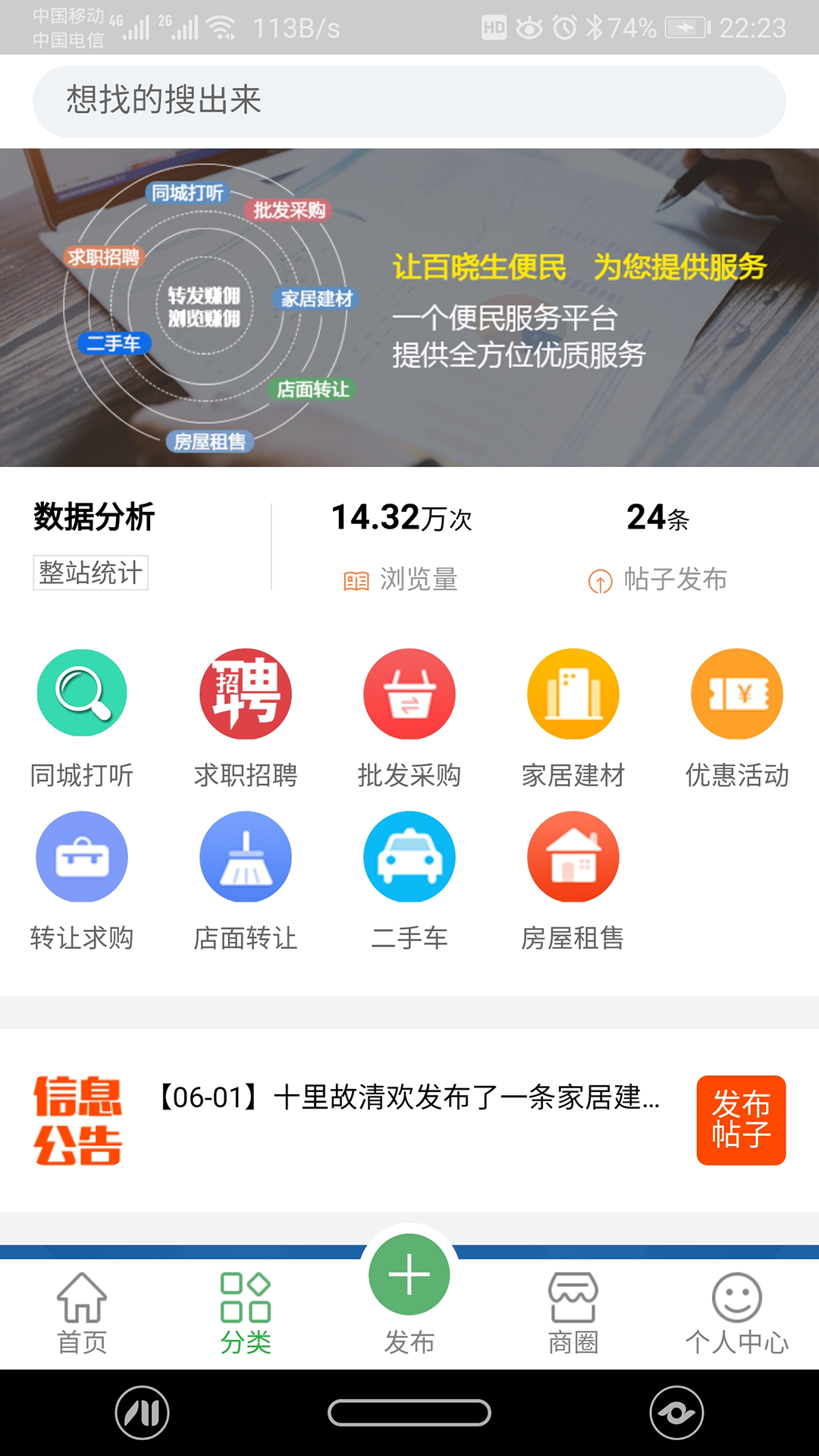
Task: Tap the 家居建材 building materials icon
Action: (x=573, y=693)
